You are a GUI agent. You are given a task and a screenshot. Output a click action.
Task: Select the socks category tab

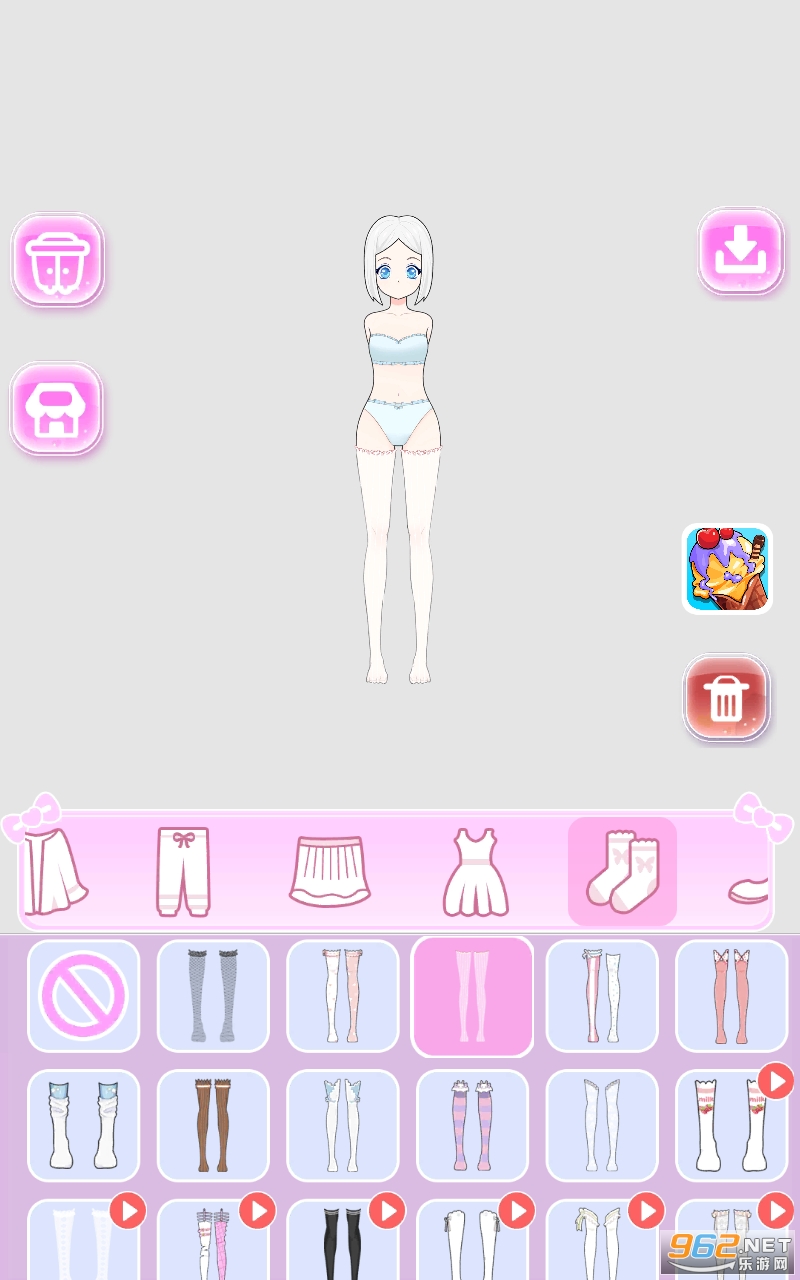pos(622,871)
